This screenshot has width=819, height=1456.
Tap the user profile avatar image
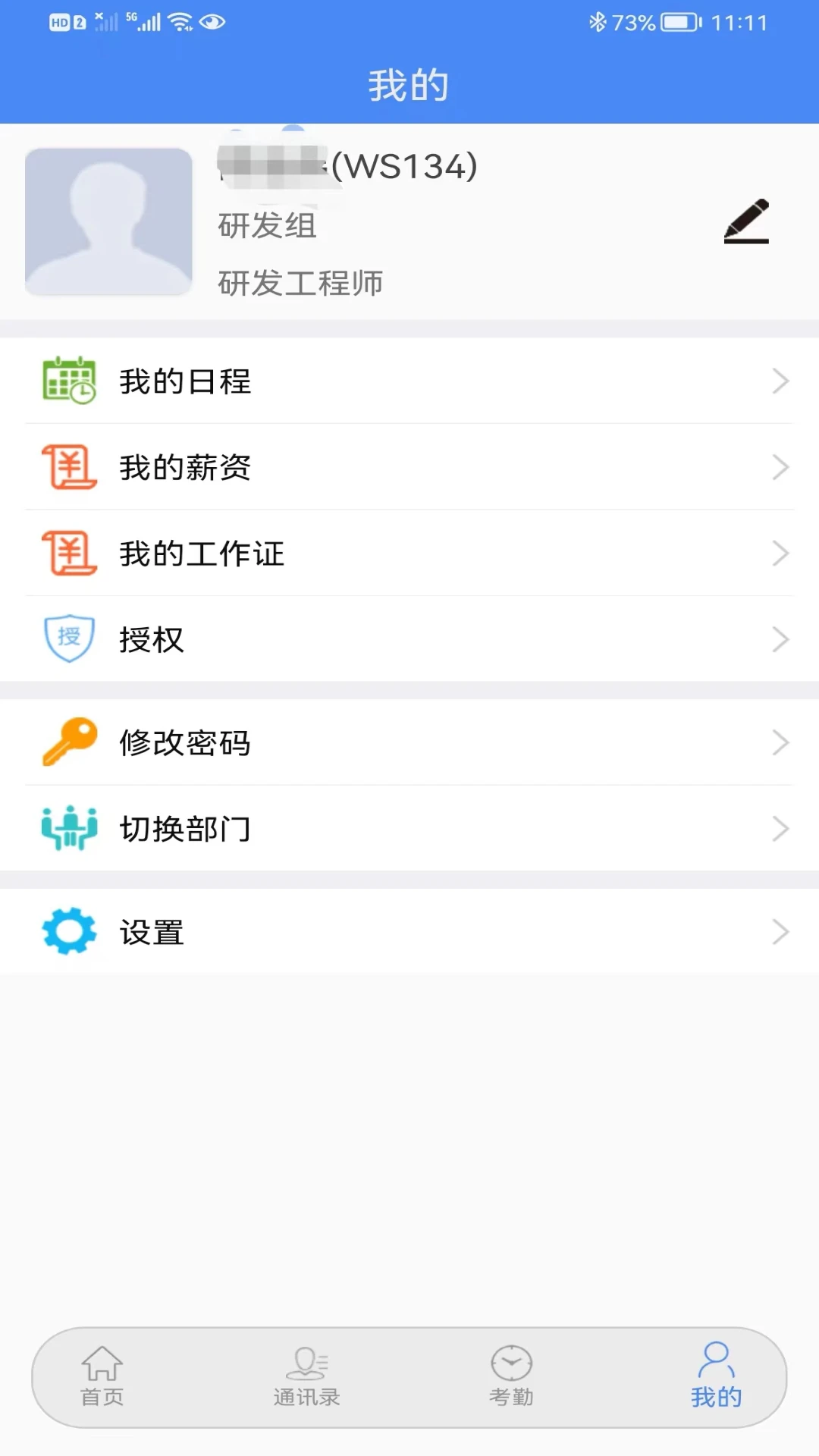coord(108,222)
